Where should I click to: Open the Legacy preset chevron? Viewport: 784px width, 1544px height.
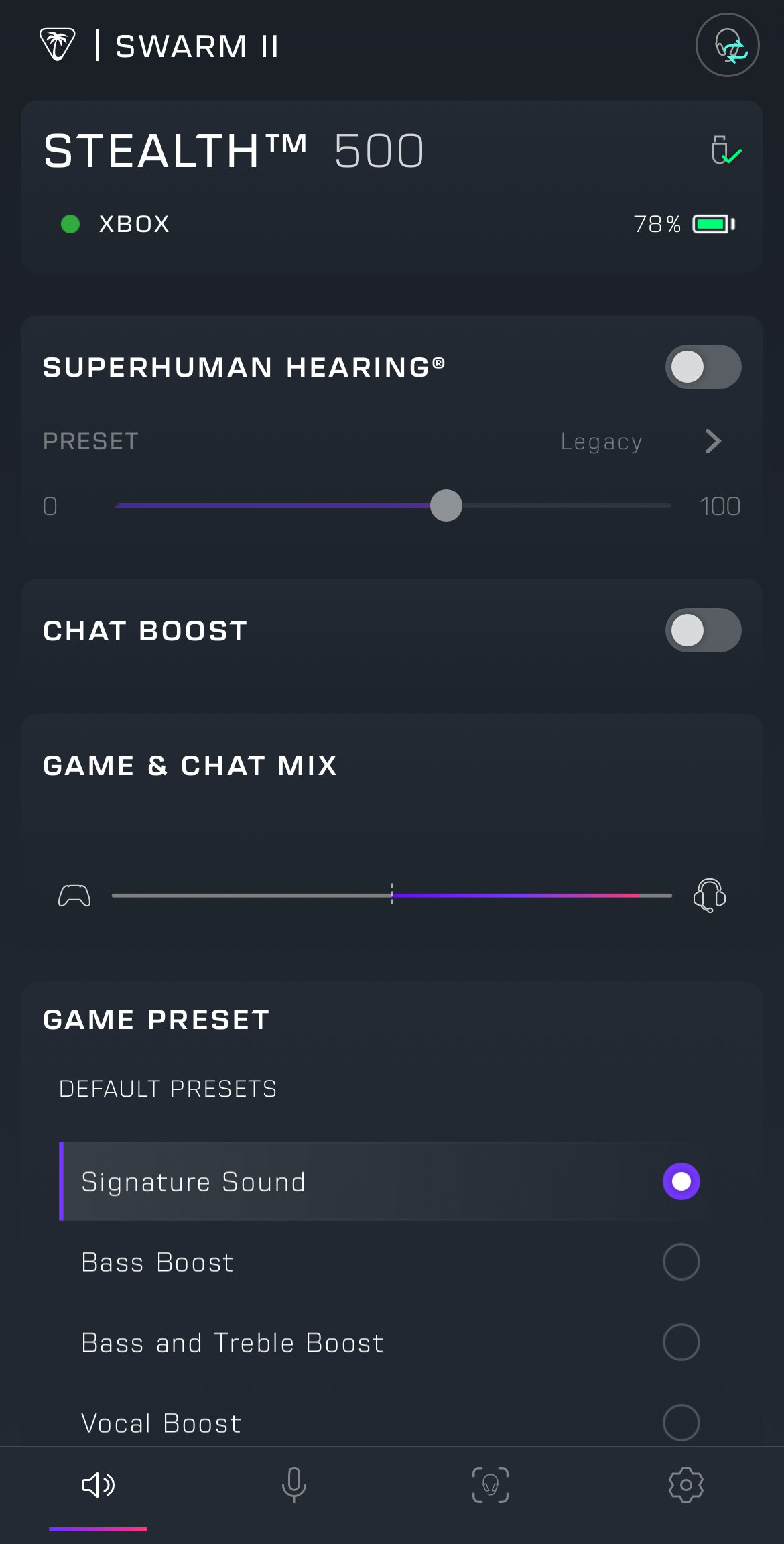point(713,441)
